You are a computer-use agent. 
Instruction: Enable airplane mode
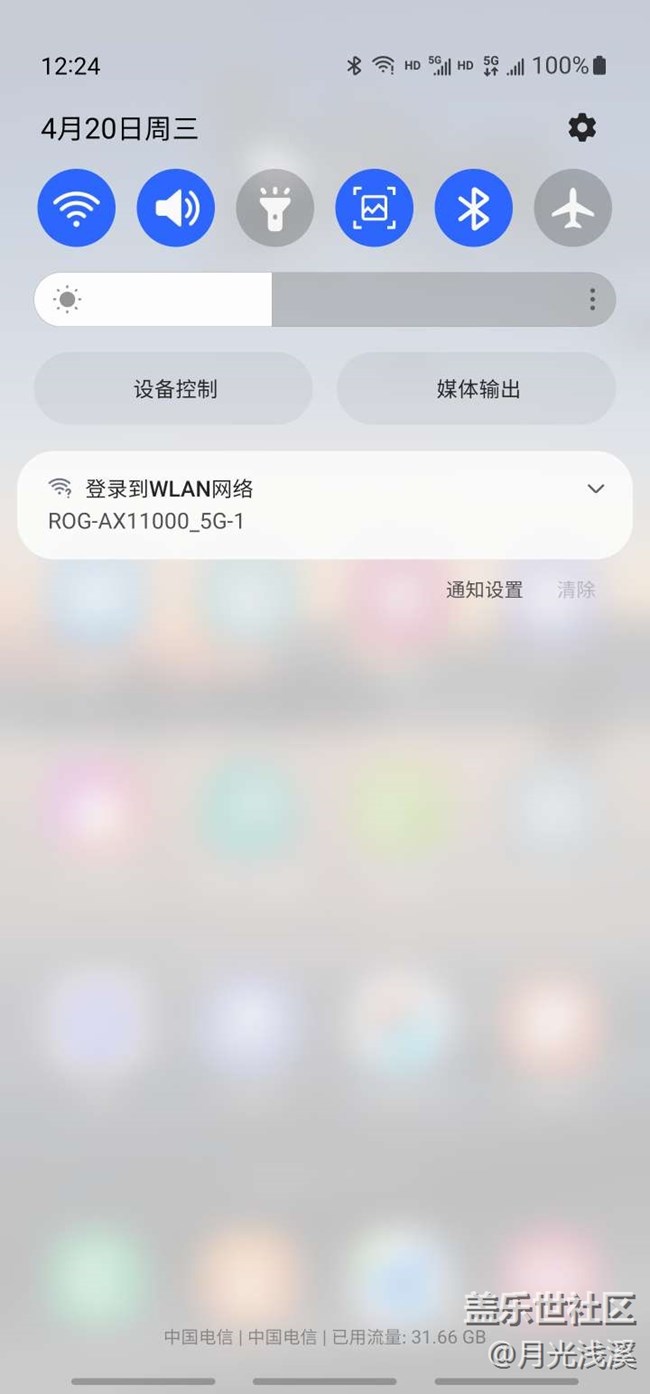572,208
